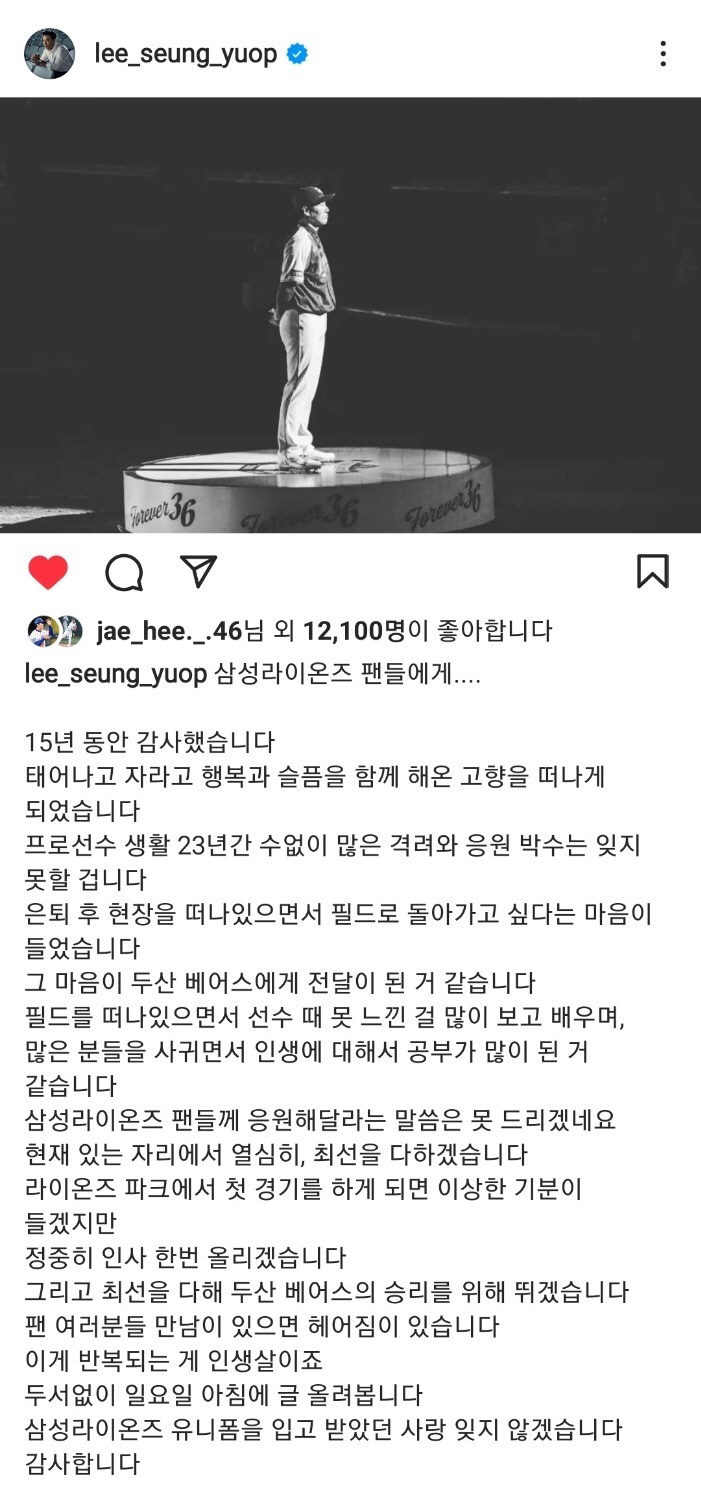The height and width of the screenshot is (1491, 701).
Task: Open the post overflow menu
Action: (x=662, y=54)
